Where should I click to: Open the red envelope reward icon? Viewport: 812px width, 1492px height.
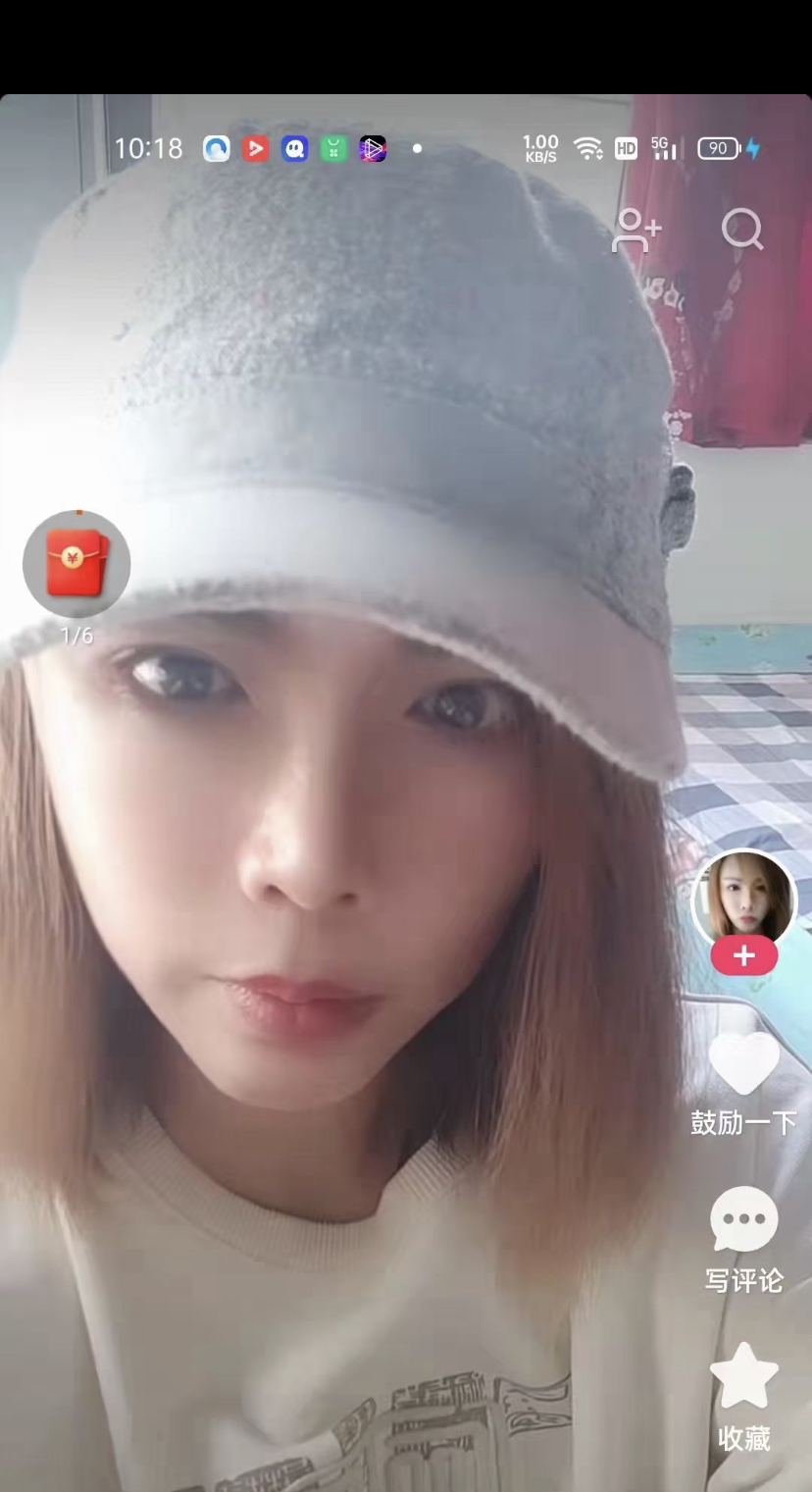coord(76,564)
